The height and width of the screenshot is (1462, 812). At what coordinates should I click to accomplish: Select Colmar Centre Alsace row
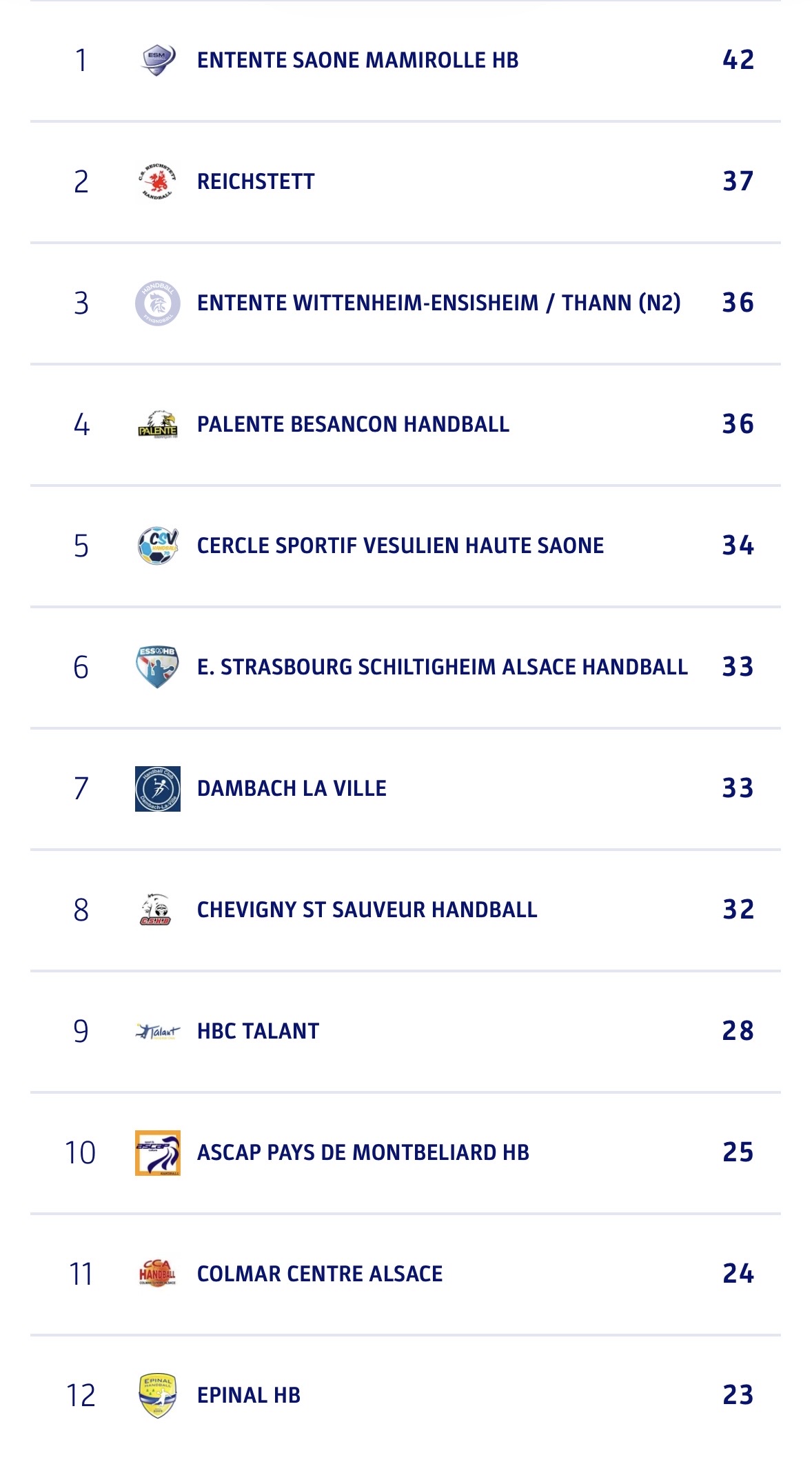pyautogui.click(x=320, y=1274)
